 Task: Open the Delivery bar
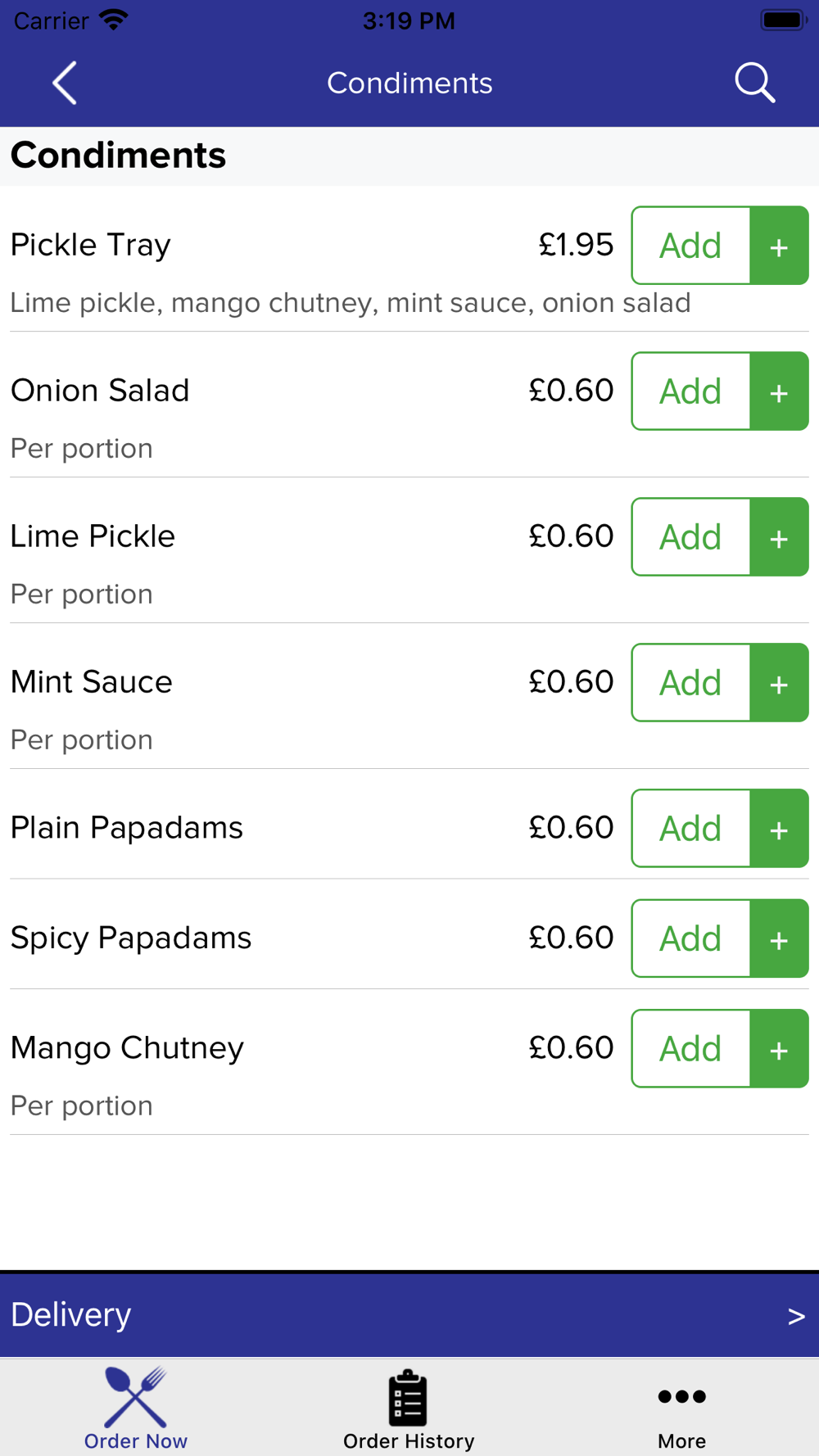[409, 1315]
